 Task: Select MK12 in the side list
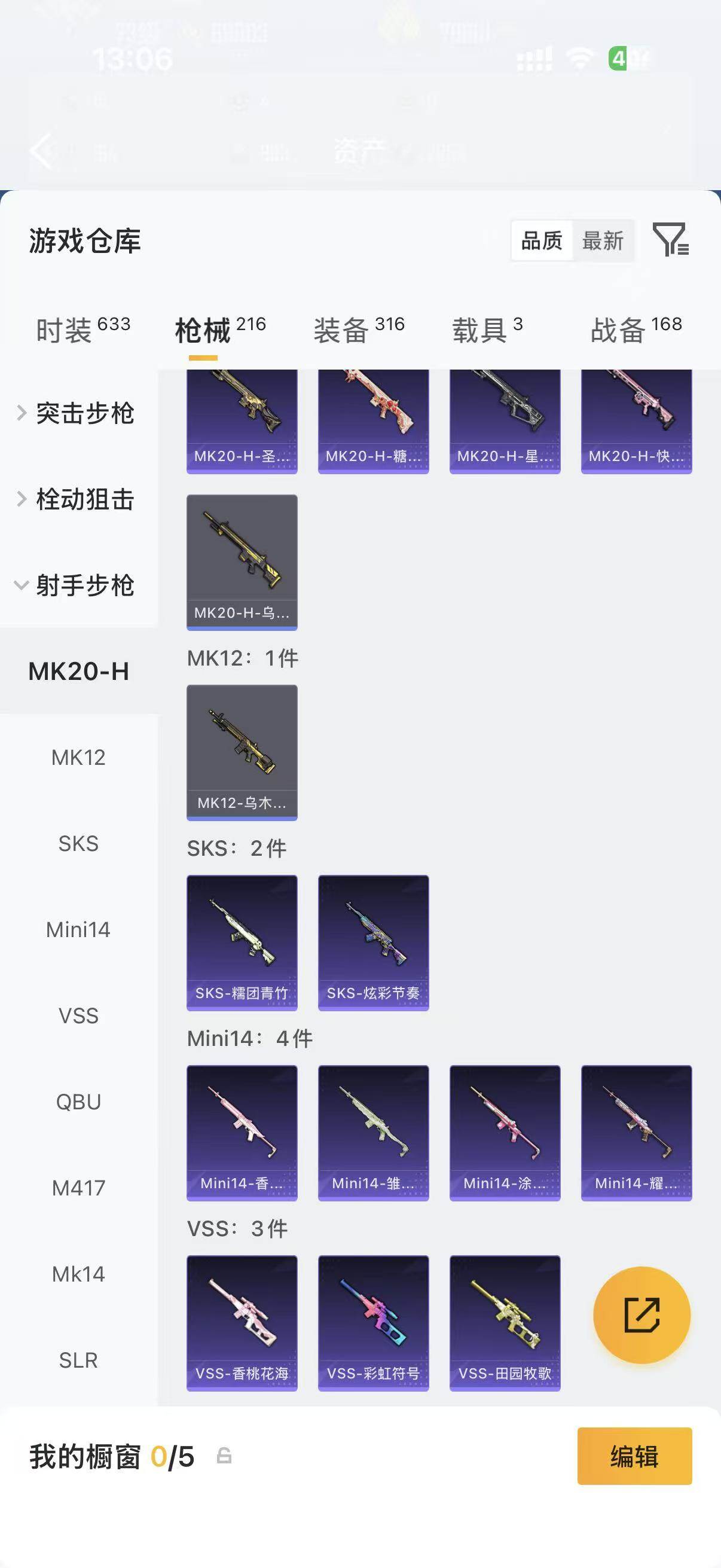coord(78,757)
